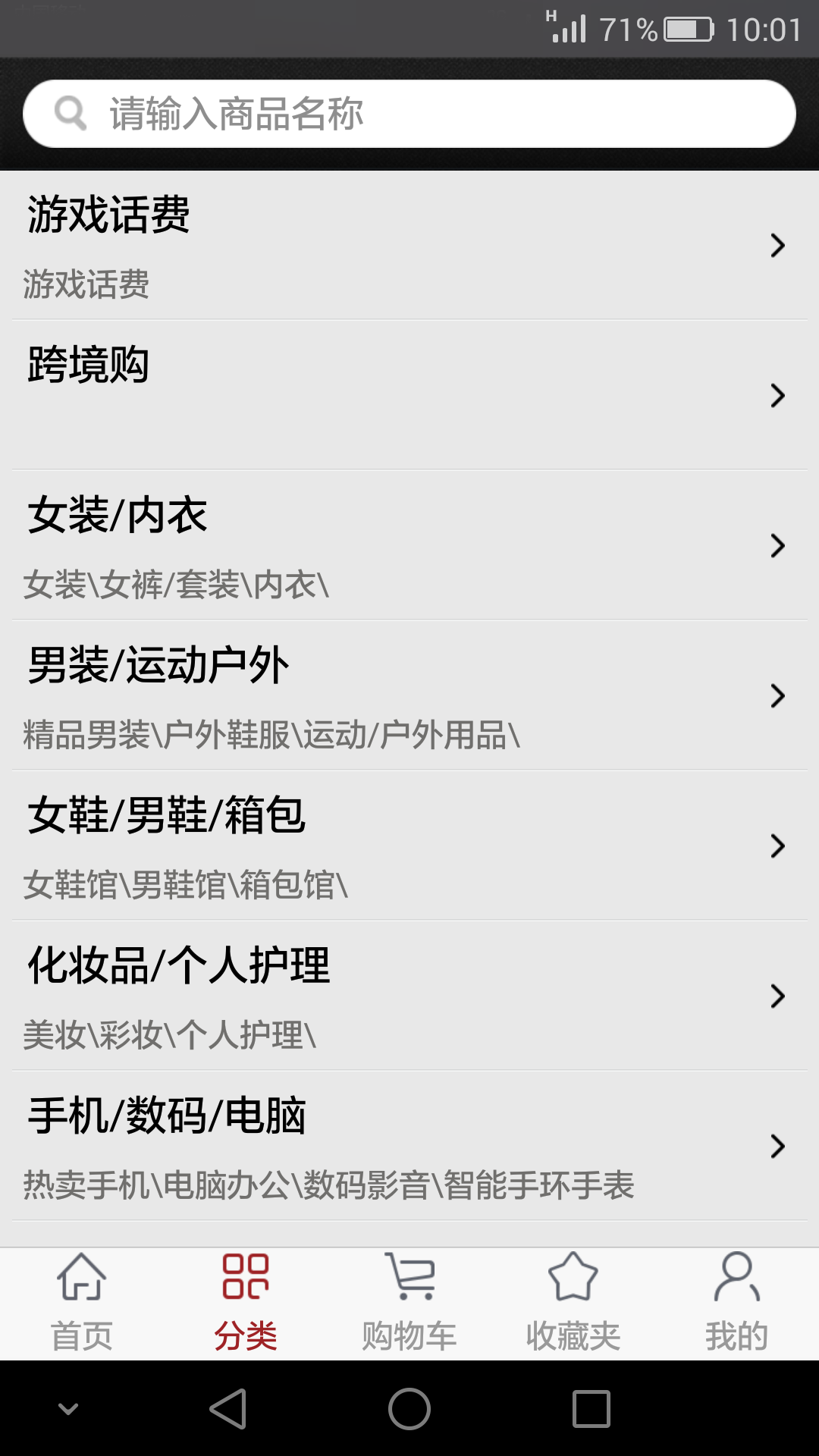819x1456 pixels.
Task: Open the 女鞋/男鞋/箱包 category
Action: tap(409, 846)
